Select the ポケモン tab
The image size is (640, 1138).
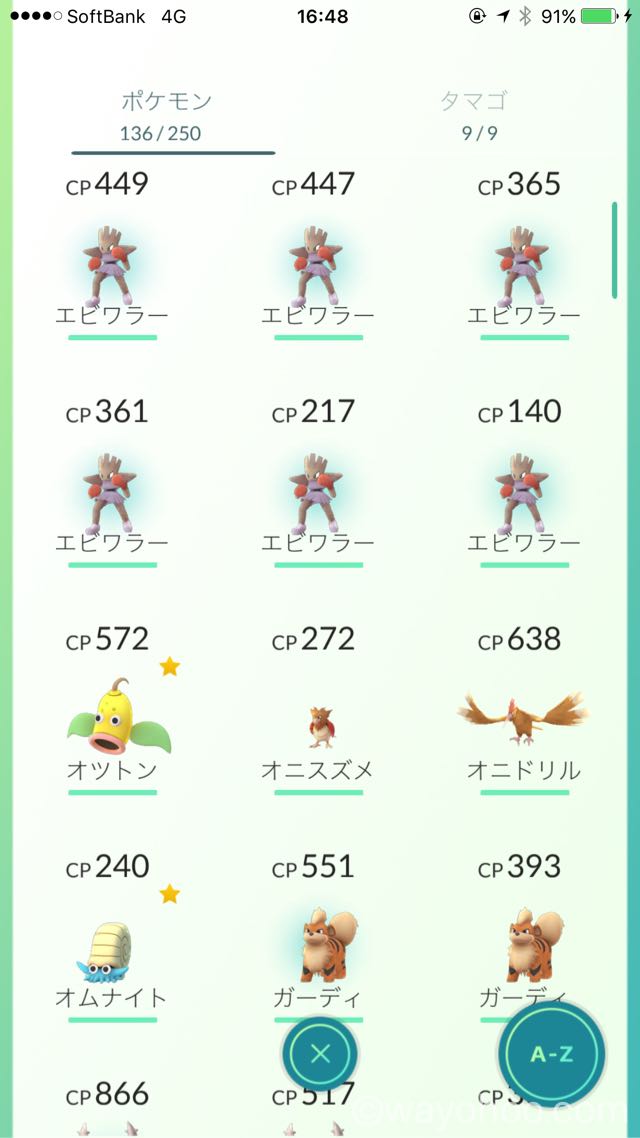pos(165,115)
